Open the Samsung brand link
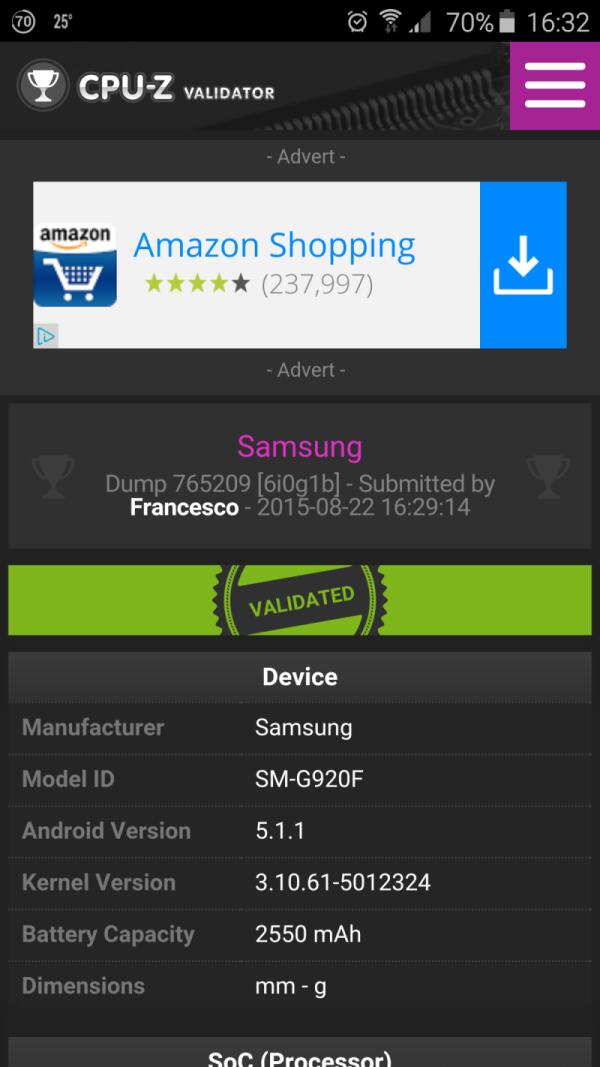The image size is (600, 1067). tap(299, 446)
